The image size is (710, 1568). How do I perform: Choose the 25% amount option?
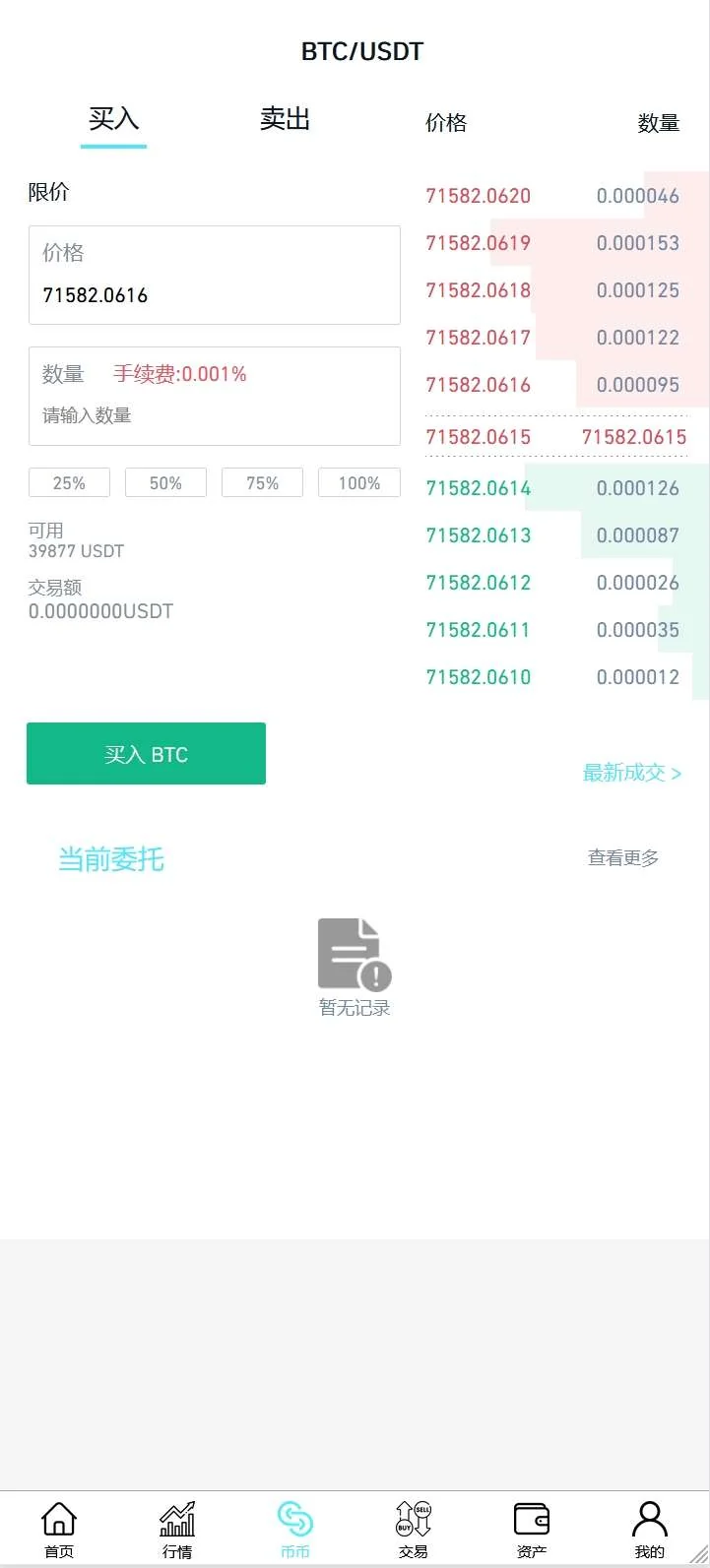69,483
